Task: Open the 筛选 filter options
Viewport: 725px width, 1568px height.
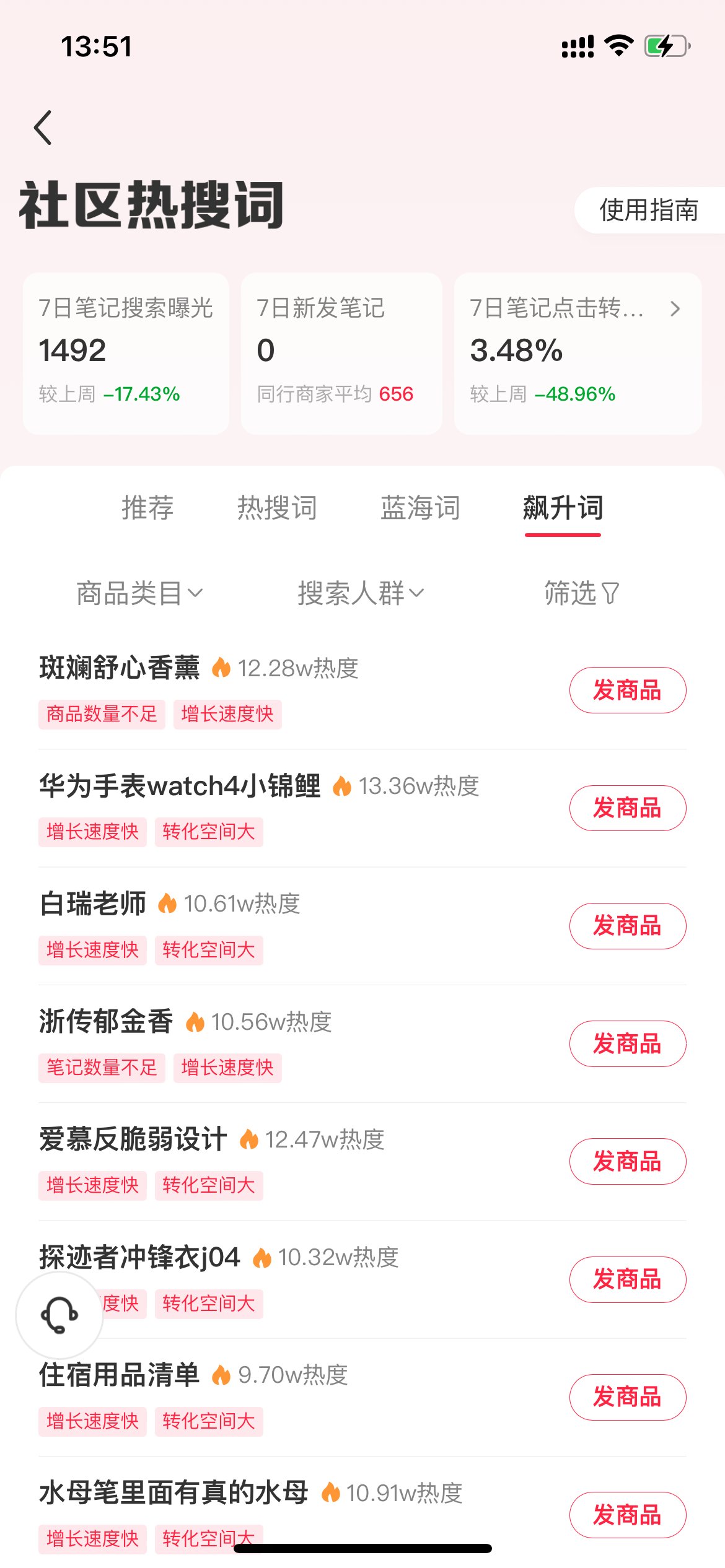Action: point(581,593)
